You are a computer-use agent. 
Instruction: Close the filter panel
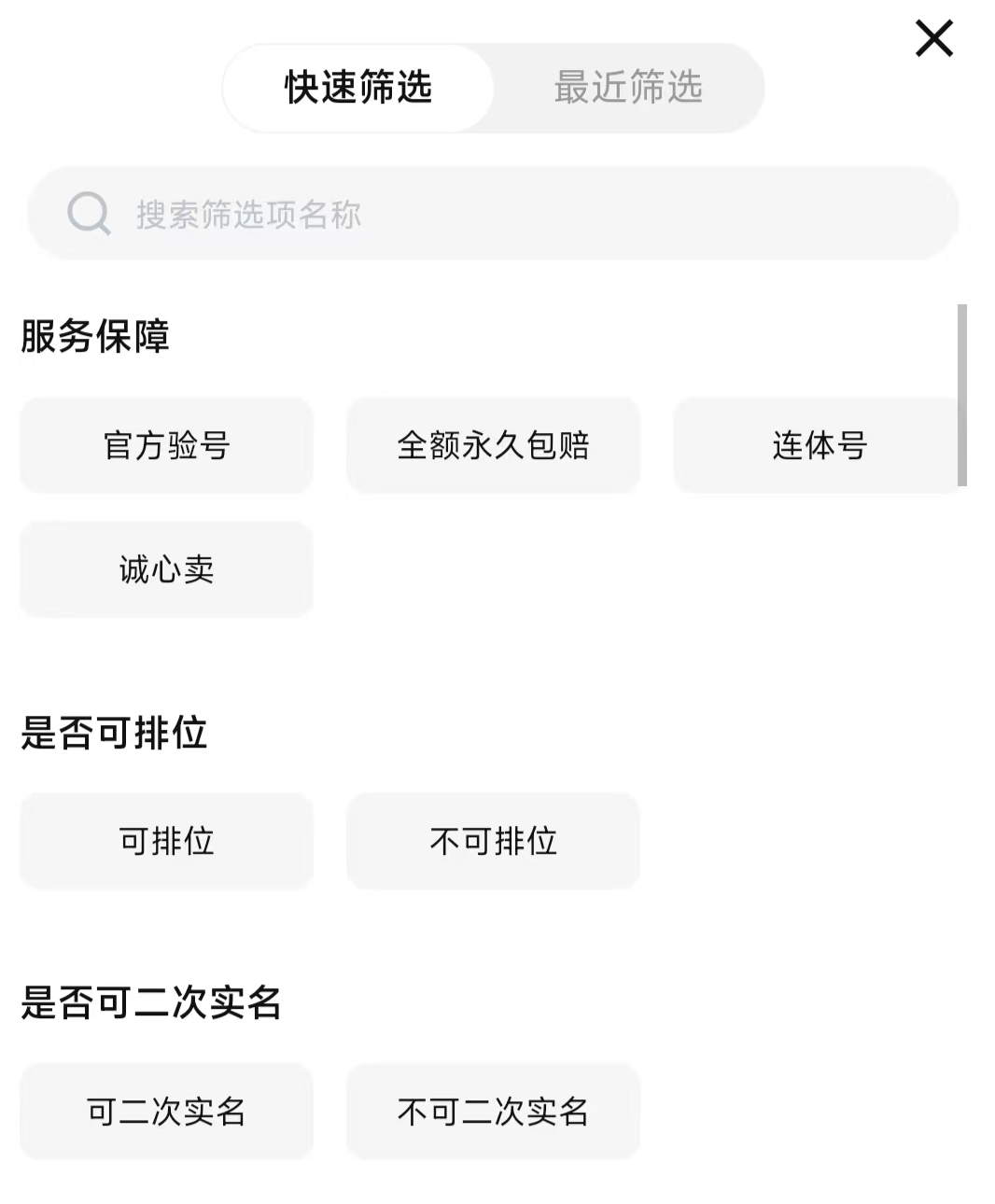tap(933, 39)
